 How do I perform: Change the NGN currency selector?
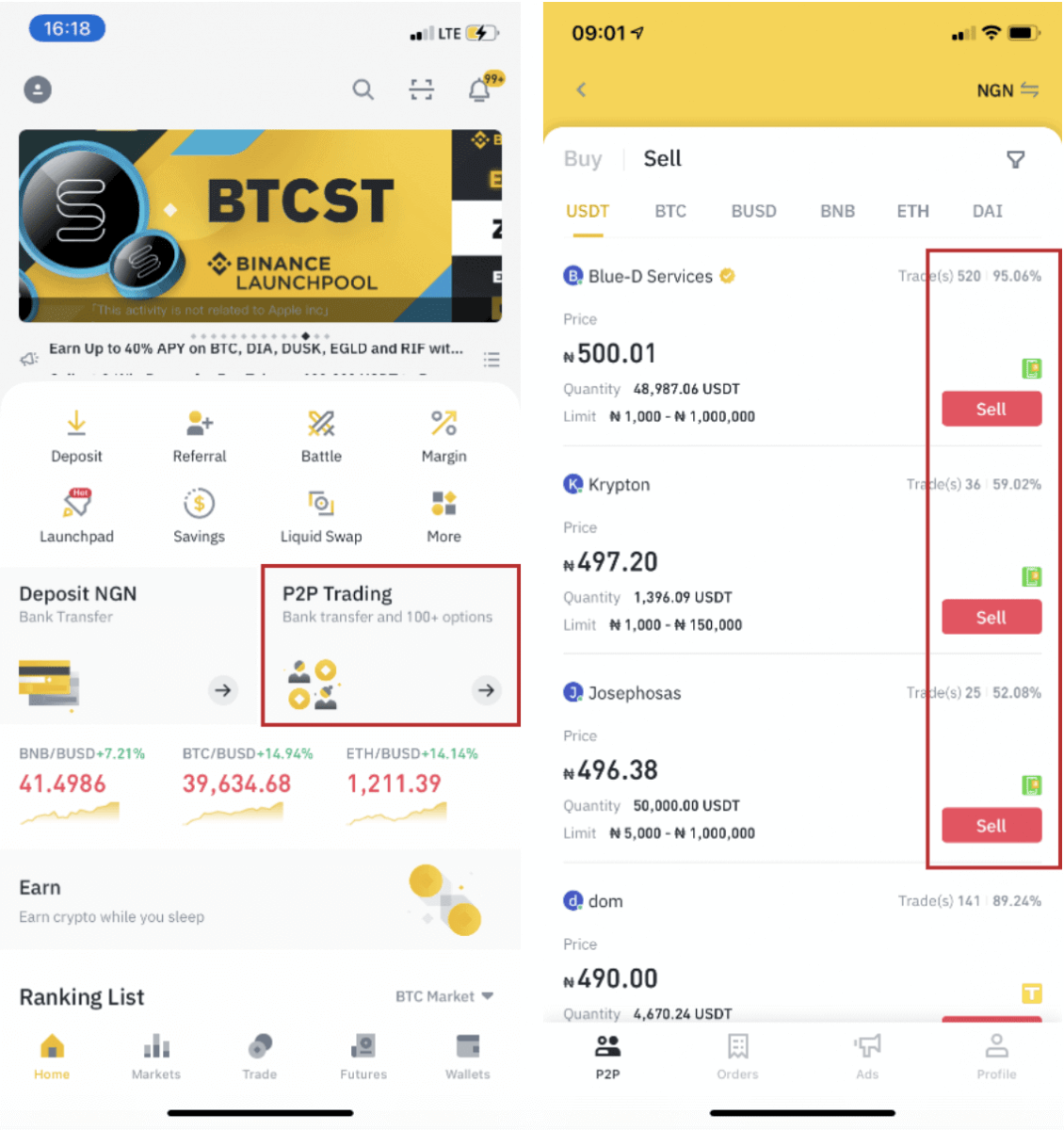(1007, 90)
